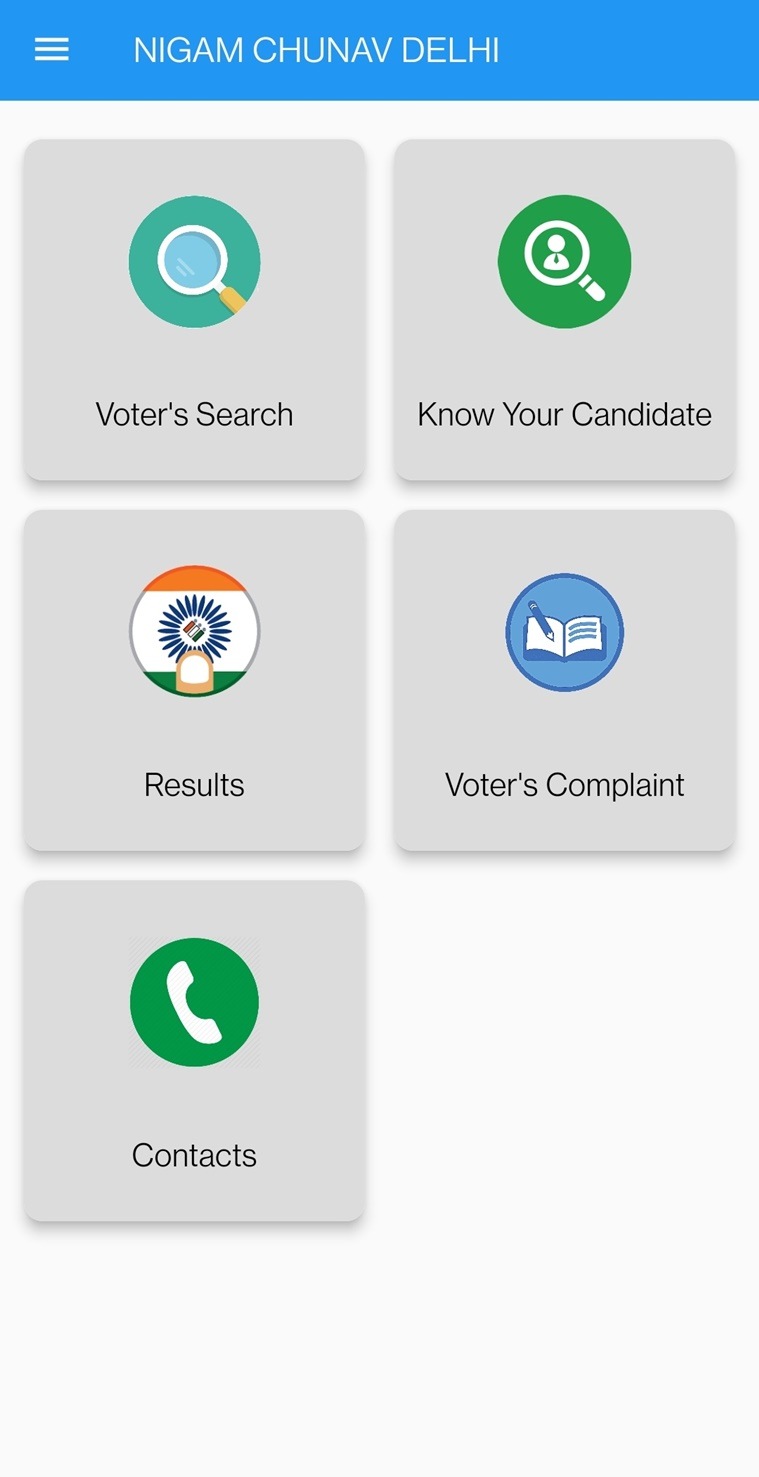Select the teal search icon on Voter's Search tile
The image size is (759, 1477).
tap(194, 261)
